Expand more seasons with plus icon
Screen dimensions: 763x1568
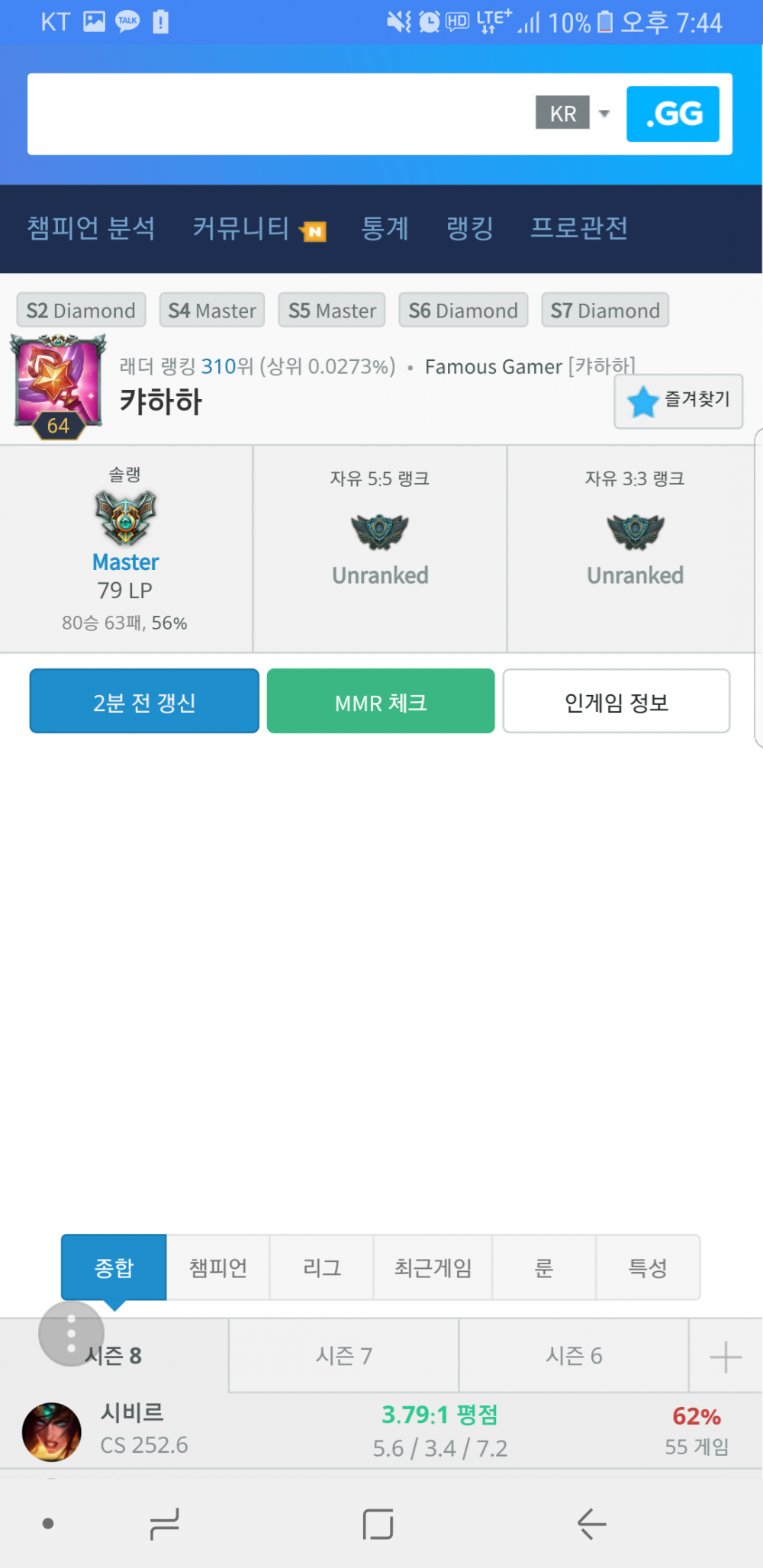(725, 1357)
